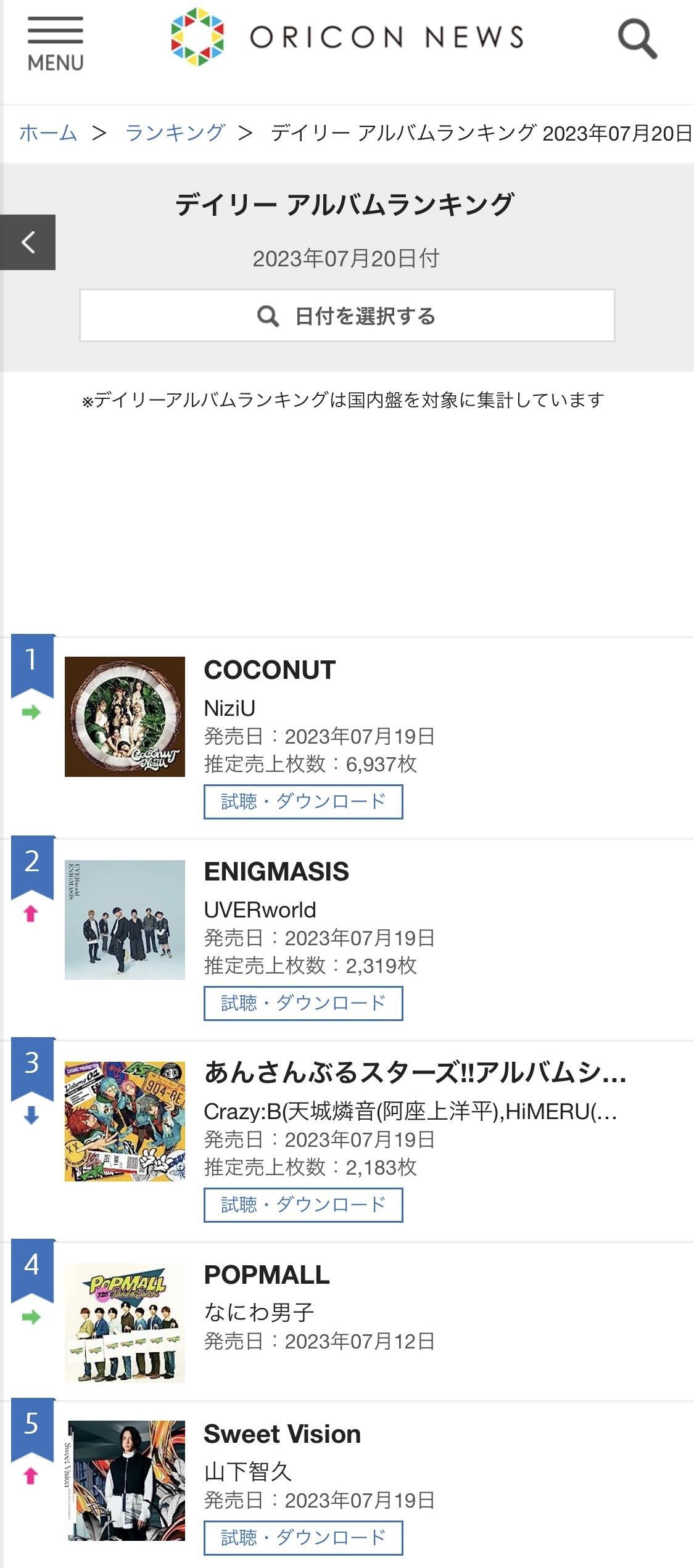Viewport: 694px width, 1568px height.
Task: Tap 試聴・ダウンロード for Sweet Vision
Action: [303, 1538]
